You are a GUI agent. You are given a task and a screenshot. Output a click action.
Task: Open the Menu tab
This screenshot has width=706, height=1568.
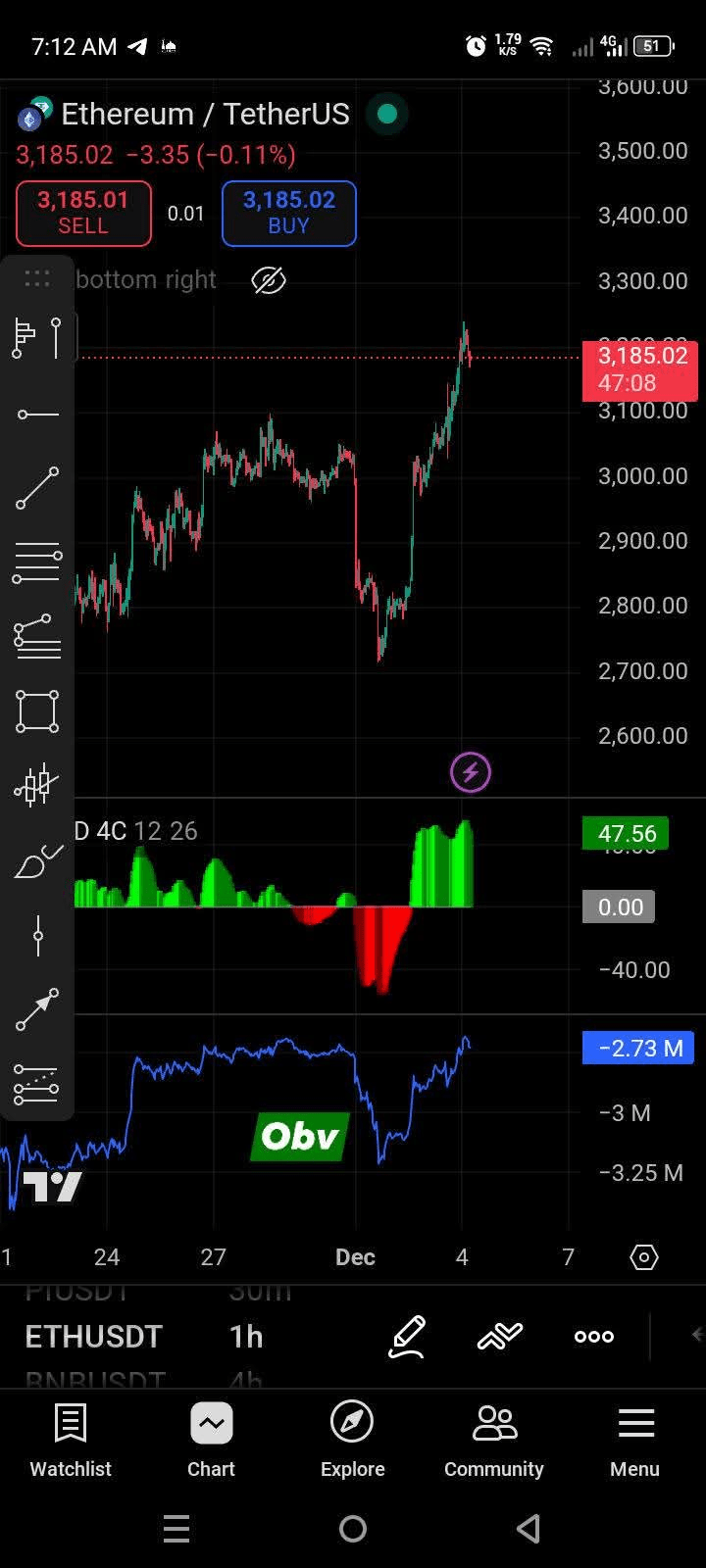tap(634, 1439)
